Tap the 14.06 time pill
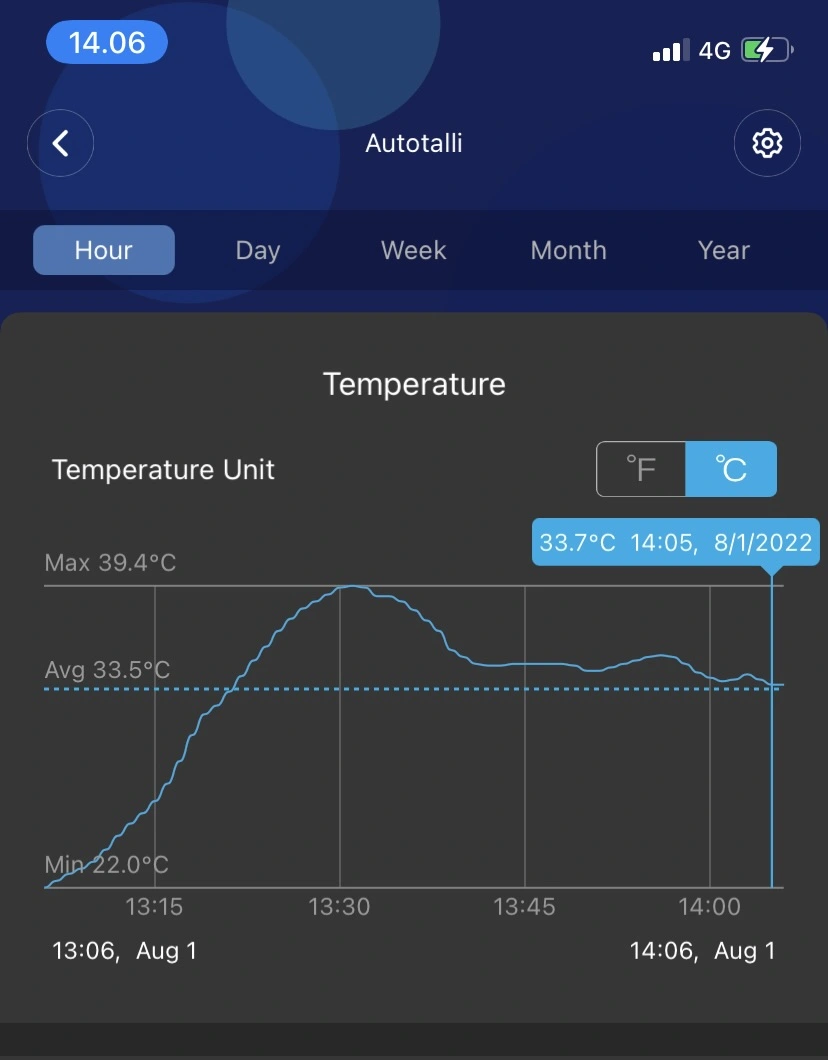 point(107,43)
